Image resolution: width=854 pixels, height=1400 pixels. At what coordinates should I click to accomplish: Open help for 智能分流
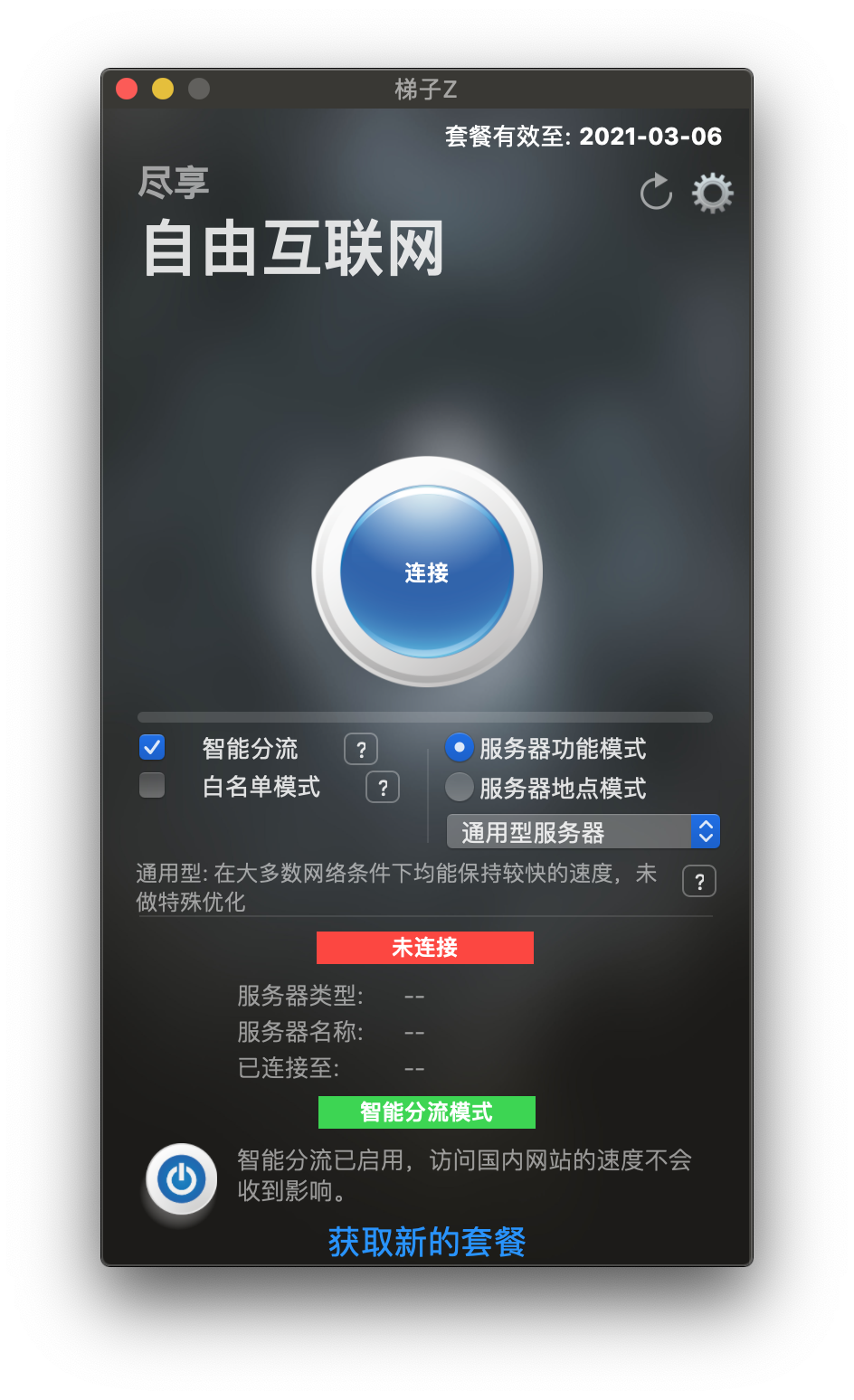(x=361, y=749)
